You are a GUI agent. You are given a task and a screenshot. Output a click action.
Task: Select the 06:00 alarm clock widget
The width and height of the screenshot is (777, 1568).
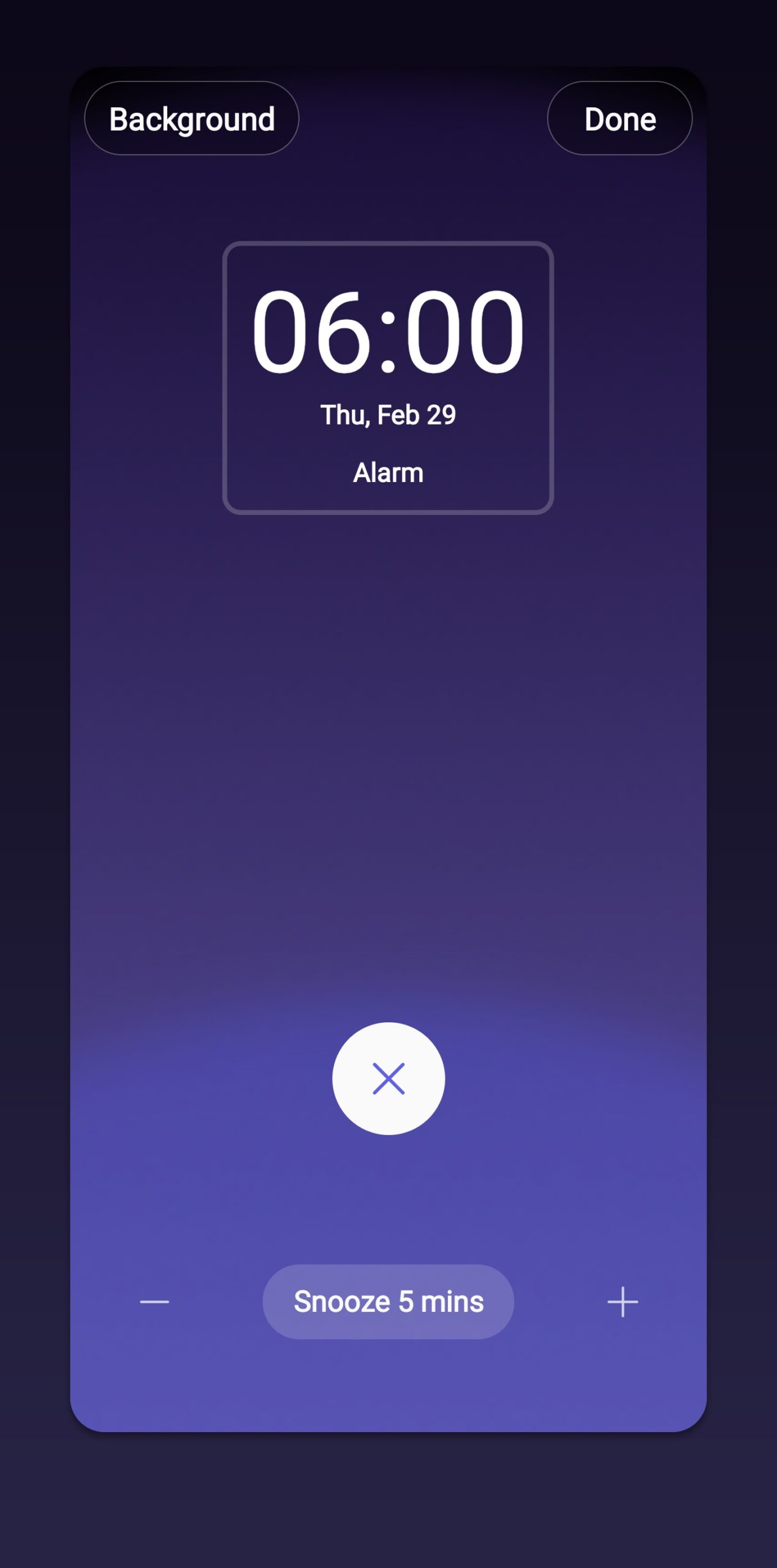click(x=388, y=377)
